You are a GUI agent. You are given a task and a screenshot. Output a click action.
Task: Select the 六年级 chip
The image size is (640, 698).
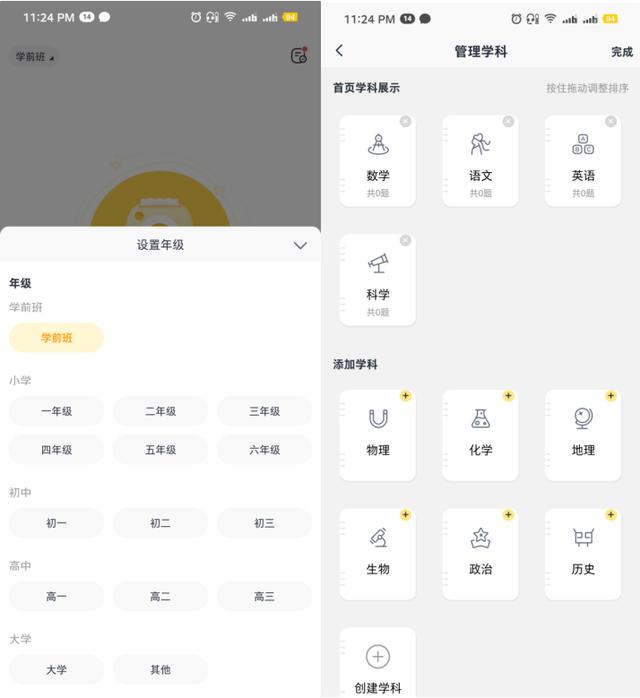coord(264,450)
